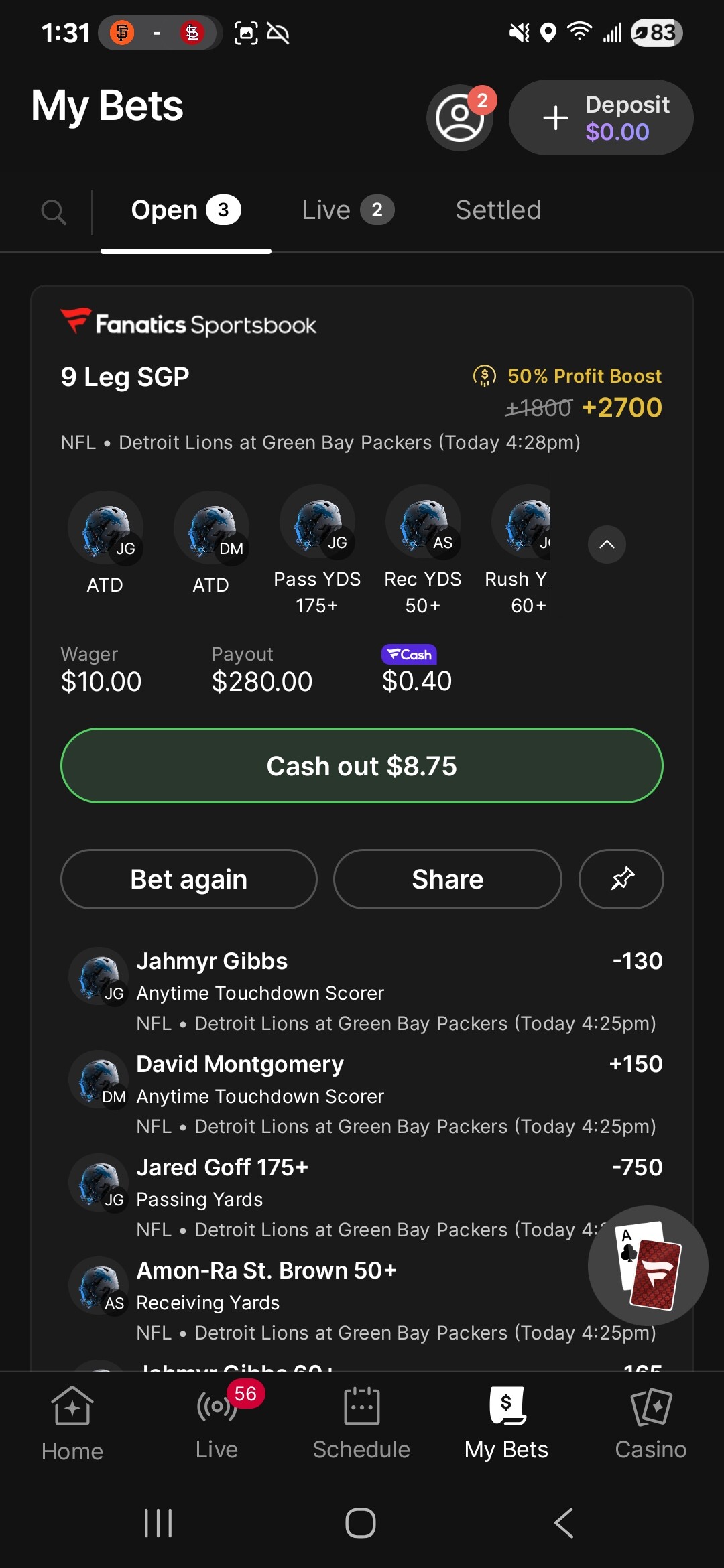The height and width of the screenshot is (1568, 724).
Task: Open the floating casino cards button
Action: coord(648,1265)
